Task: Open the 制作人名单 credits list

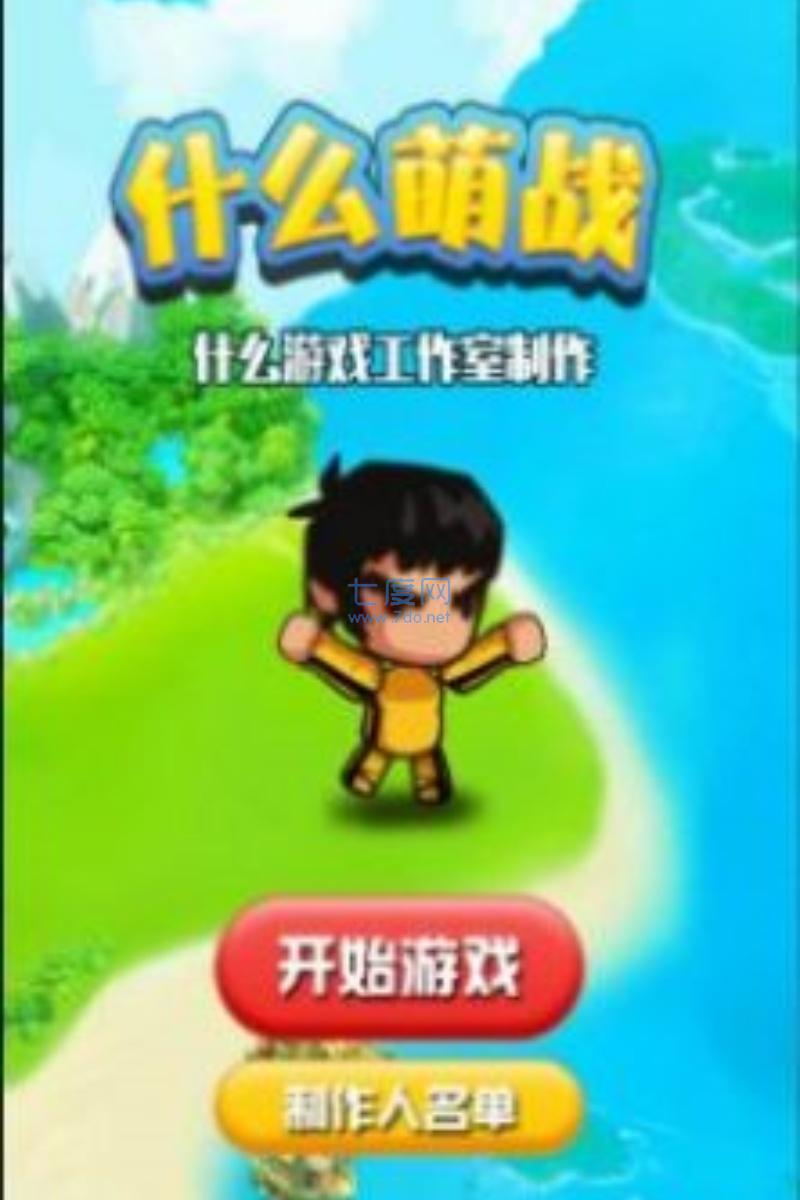Action: pyautogui.click(x=399, y=1108)
